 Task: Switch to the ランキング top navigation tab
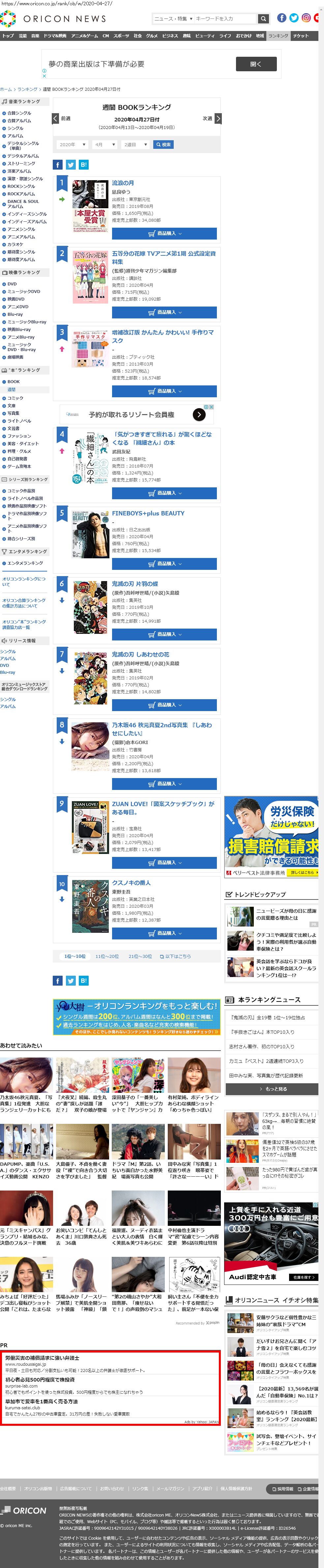coord(278,36)
